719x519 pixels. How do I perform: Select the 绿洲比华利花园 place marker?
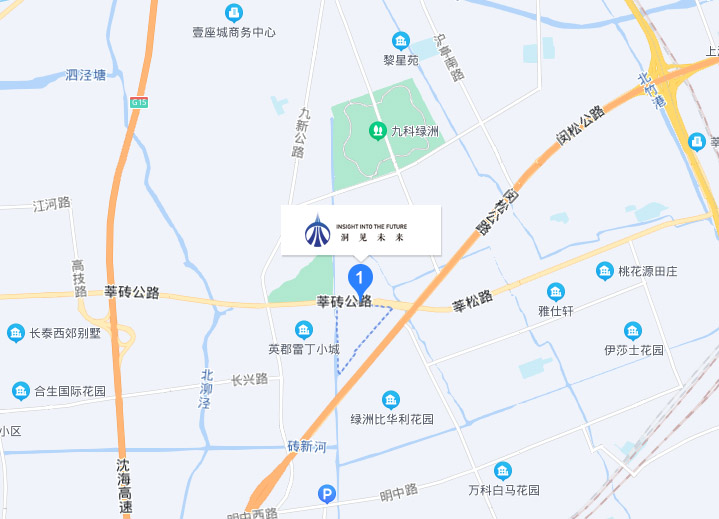[391, 400]
